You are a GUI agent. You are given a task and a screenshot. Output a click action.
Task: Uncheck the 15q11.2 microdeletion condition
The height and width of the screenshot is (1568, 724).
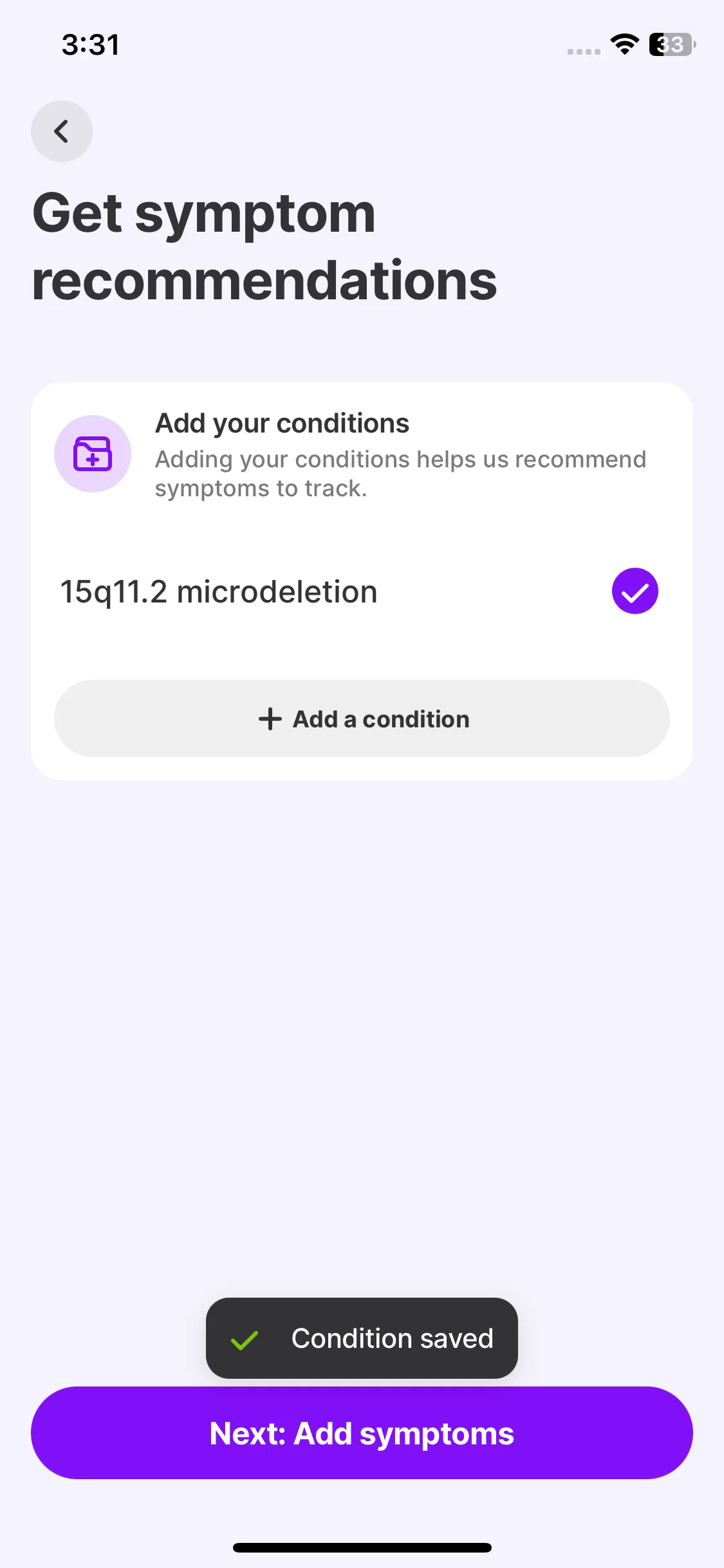635,591
